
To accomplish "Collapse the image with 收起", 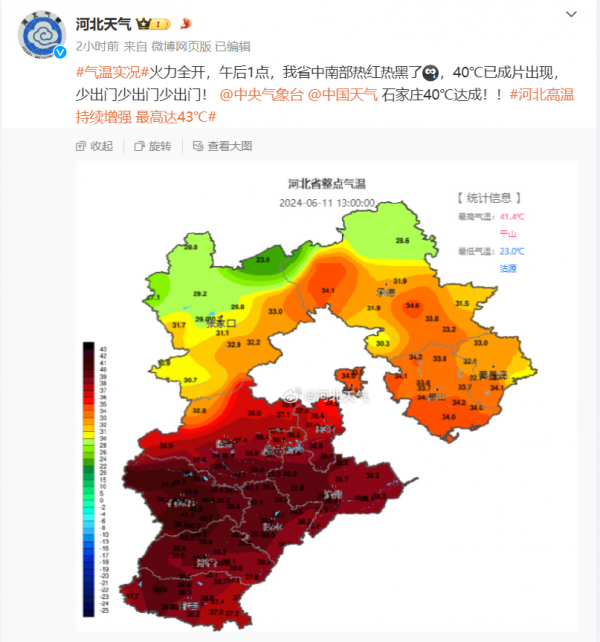I will [x=95, y=146].
